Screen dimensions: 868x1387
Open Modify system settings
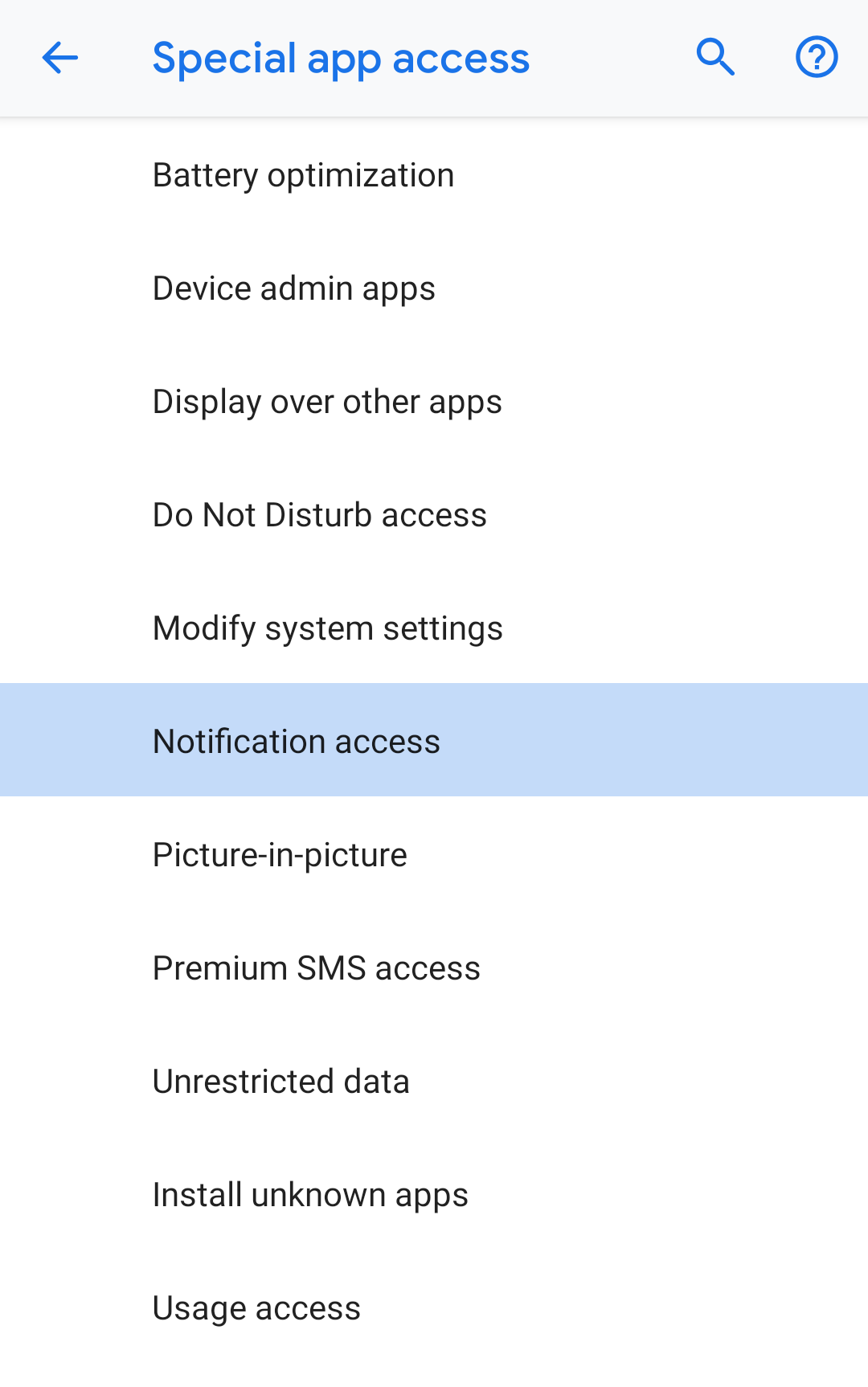pos(328,628)
